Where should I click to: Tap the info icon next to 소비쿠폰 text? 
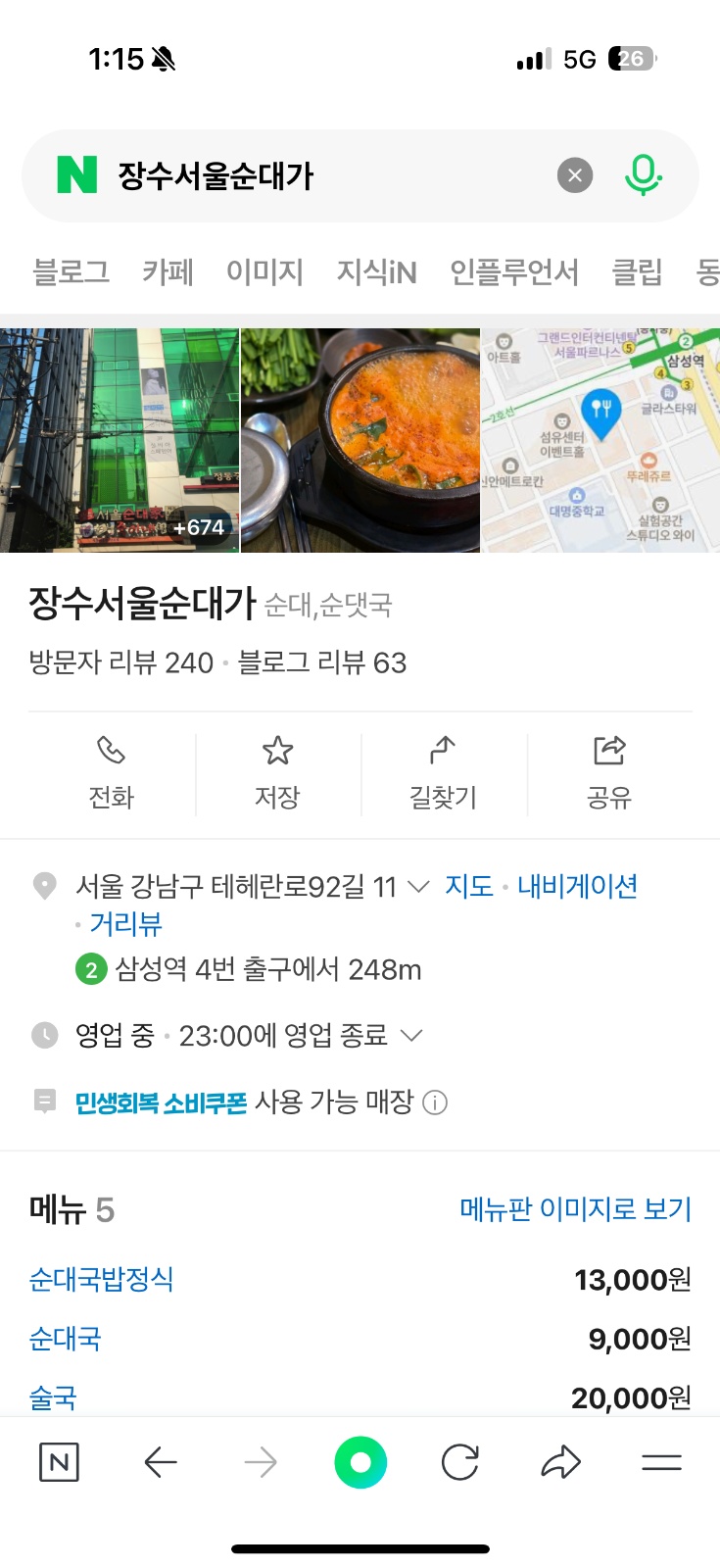point(435,1102)
